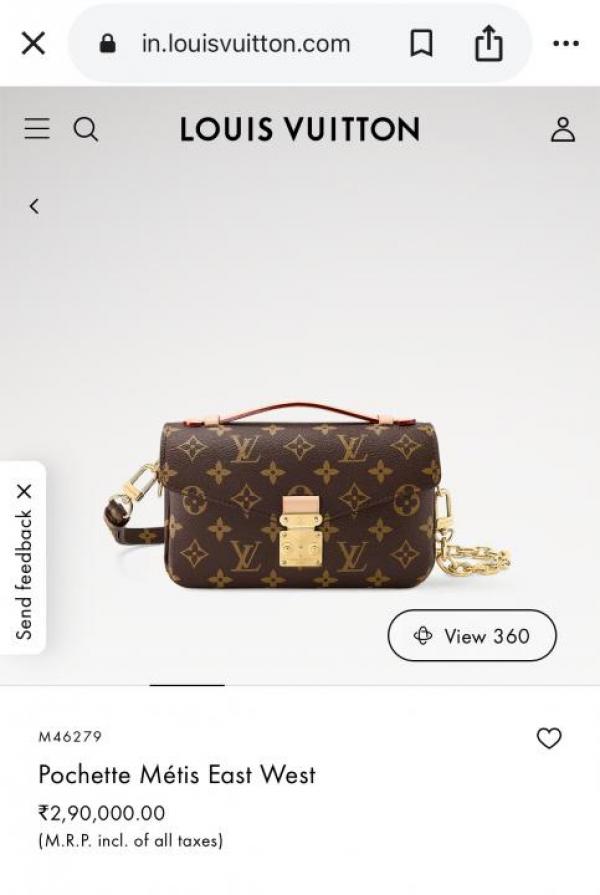
Task: Go back with the left chevron
Action: [x=33, y=206]
